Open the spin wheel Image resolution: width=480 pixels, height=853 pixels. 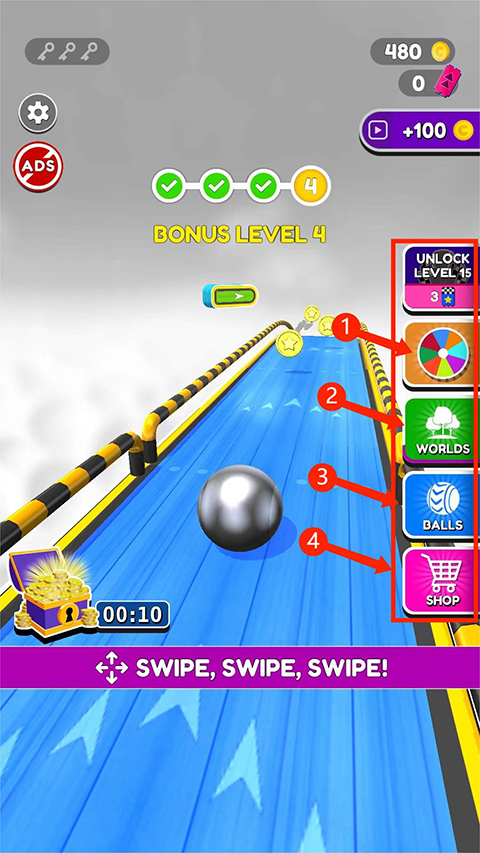(440, 354)
